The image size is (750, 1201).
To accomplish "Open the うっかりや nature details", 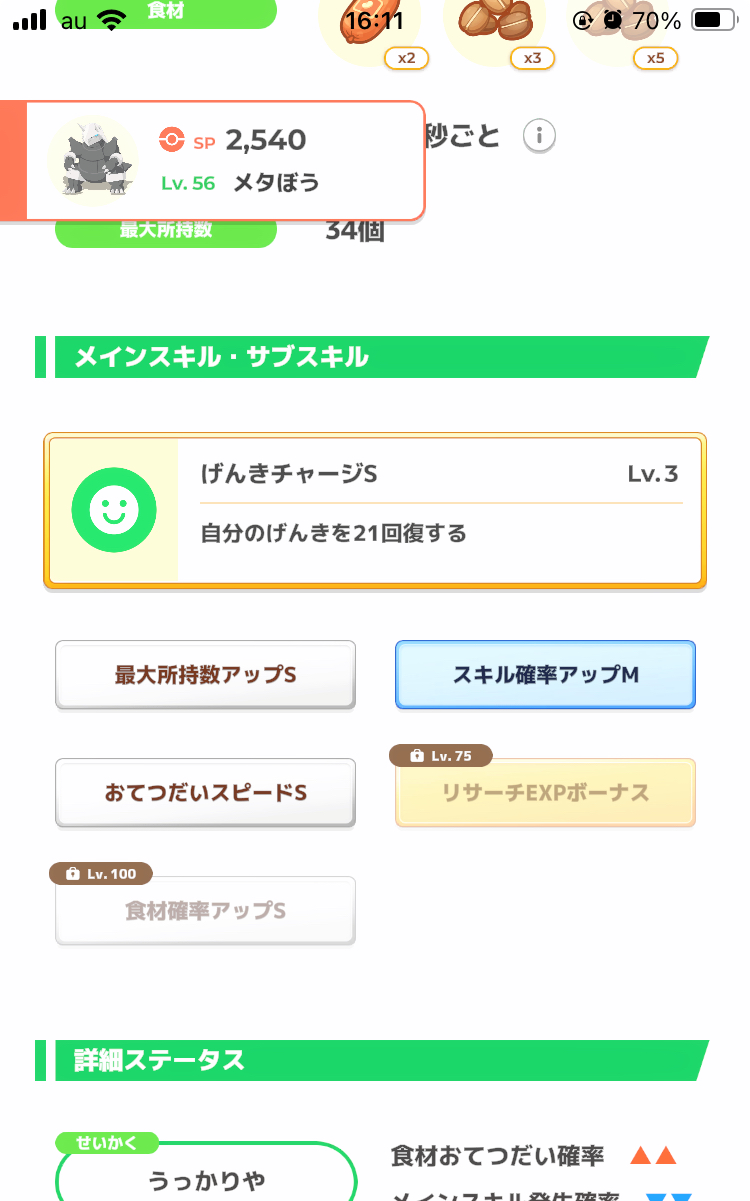I will pyautogui.click(x=206, y=1172).
